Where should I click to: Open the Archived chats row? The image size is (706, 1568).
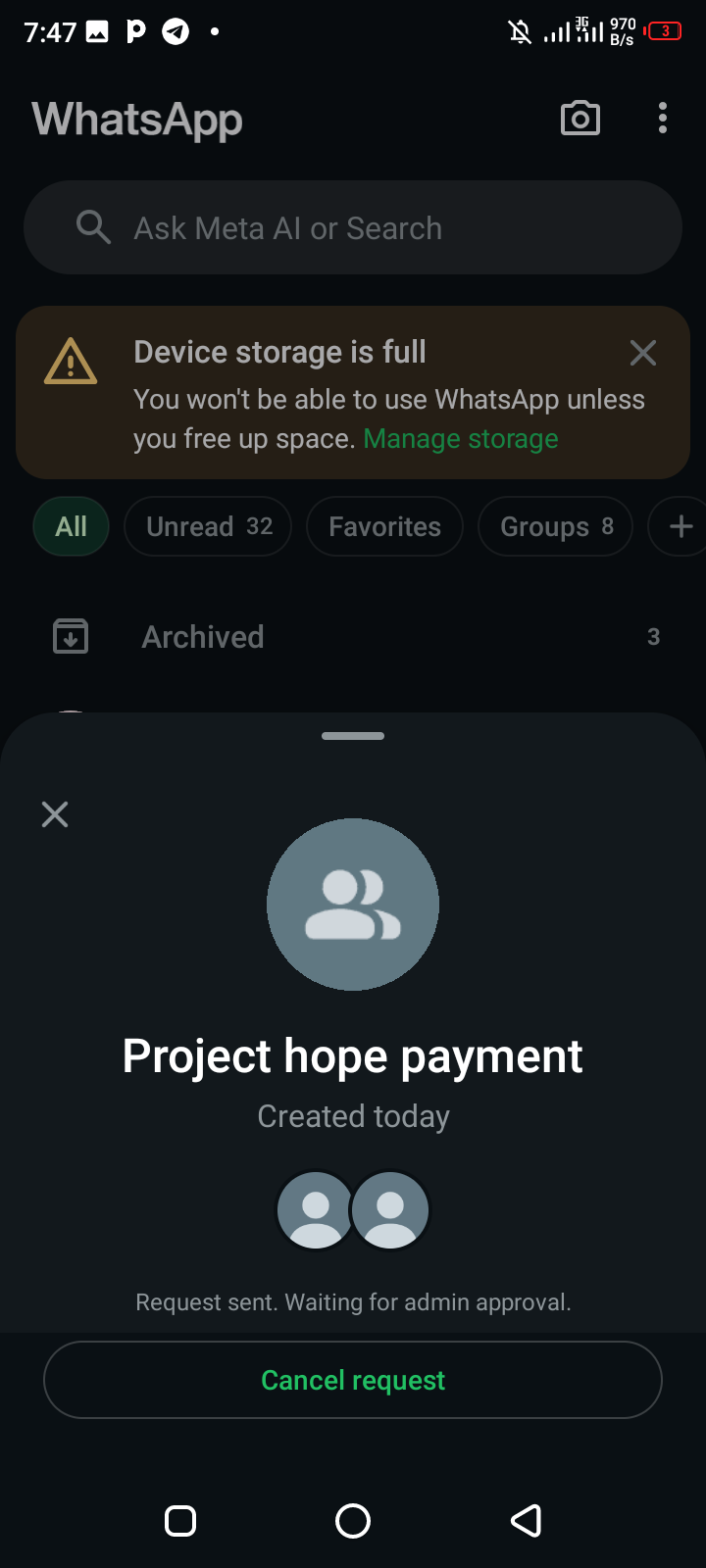coord(353,637)
